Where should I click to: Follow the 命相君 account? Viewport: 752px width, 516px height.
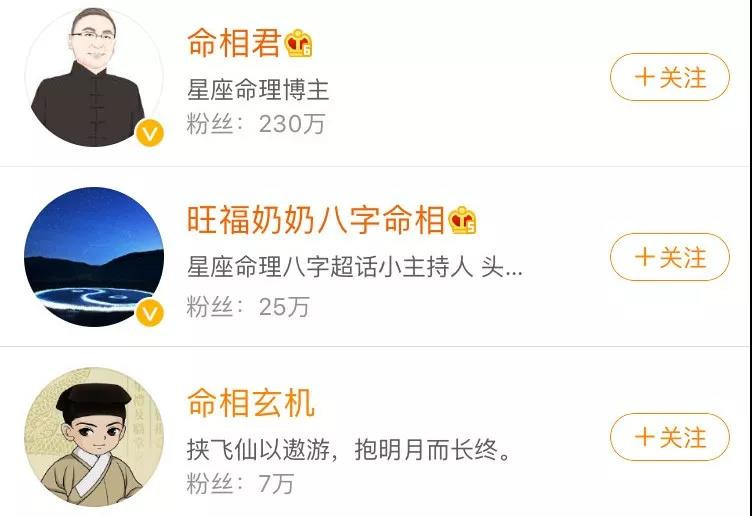(670, 77)
